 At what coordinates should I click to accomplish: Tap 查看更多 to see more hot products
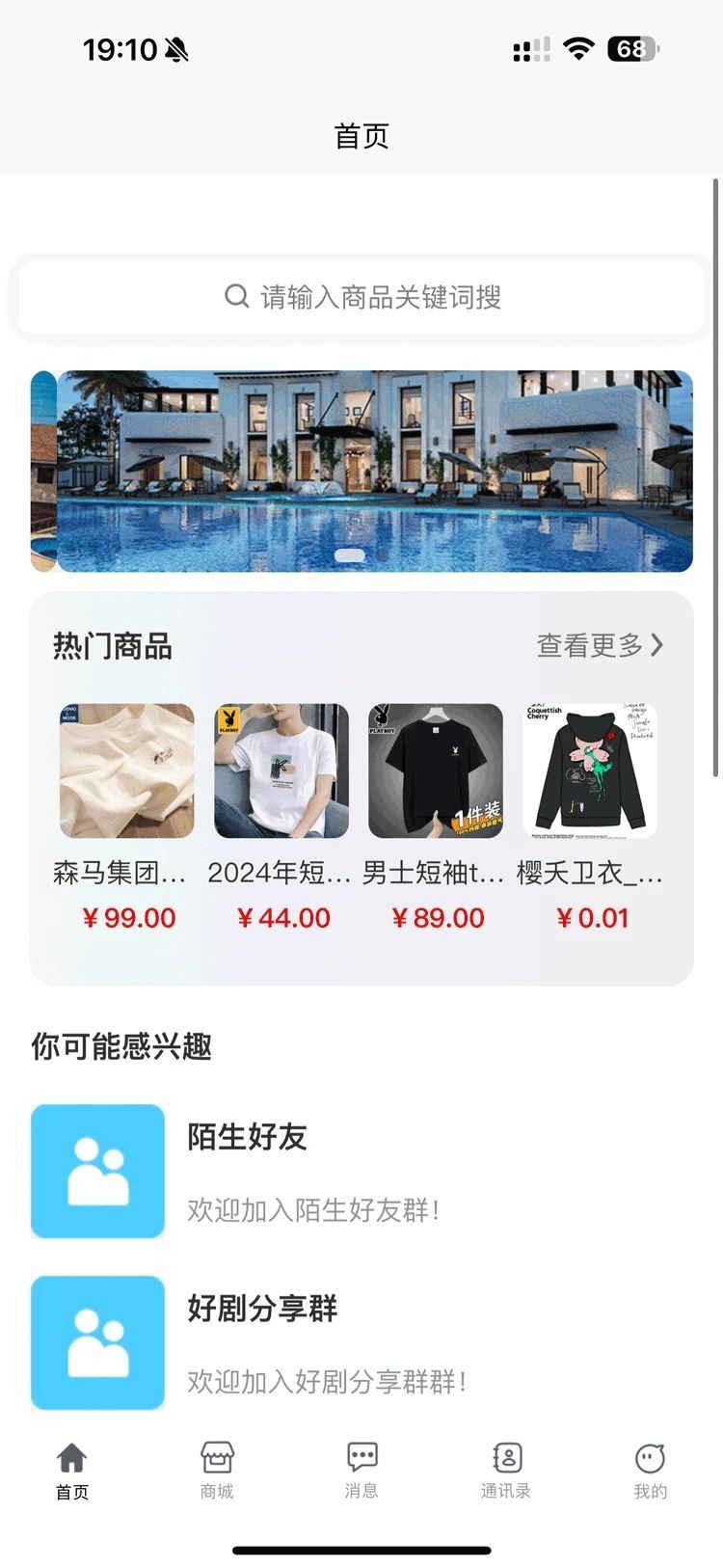[599, 645]
